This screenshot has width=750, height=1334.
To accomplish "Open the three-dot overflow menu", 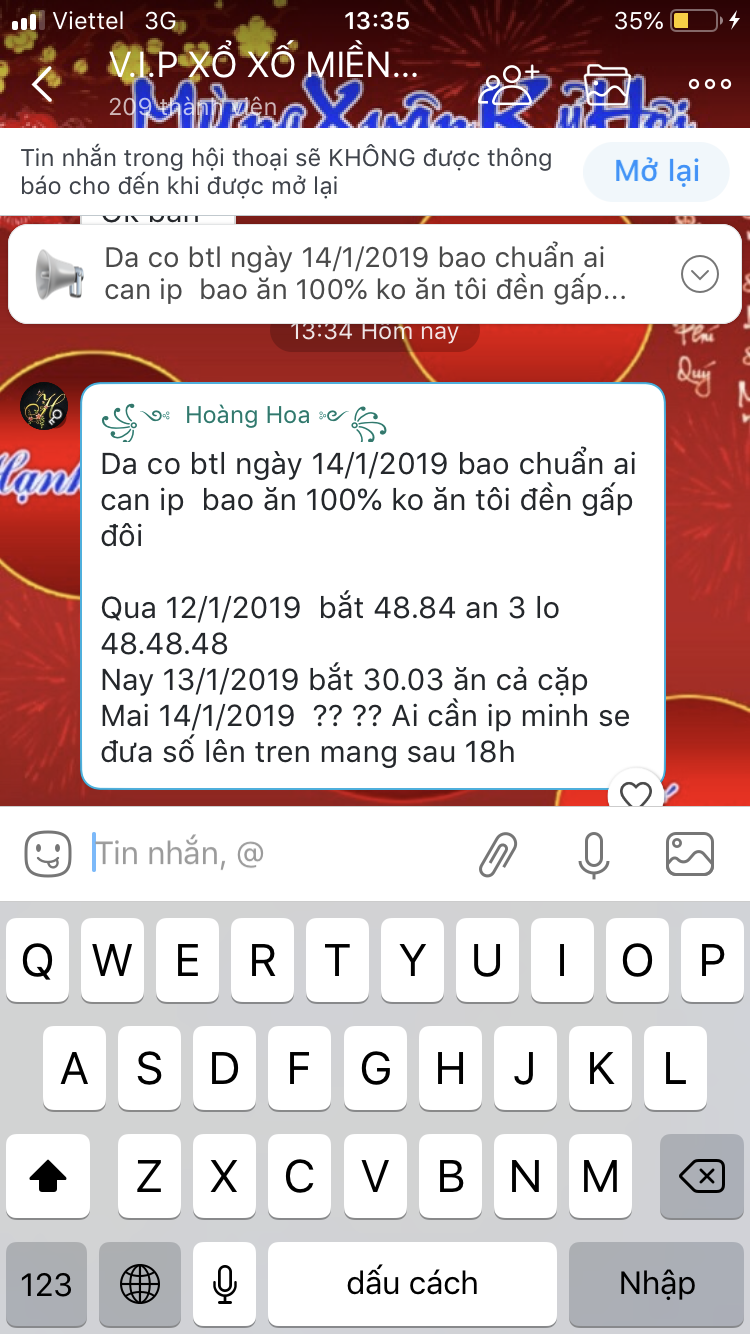I will point(710,85).
